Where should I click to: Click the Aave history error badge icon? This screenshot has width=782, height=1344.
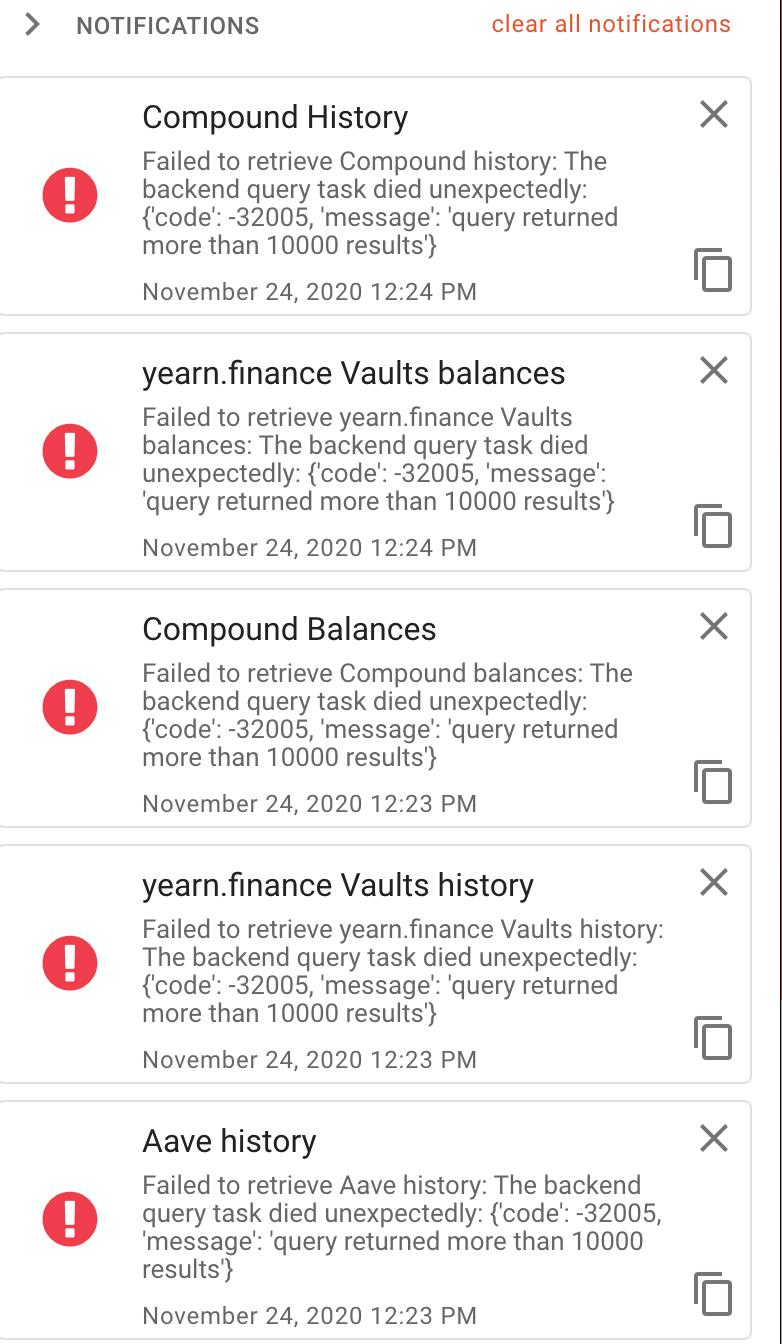70,1219
